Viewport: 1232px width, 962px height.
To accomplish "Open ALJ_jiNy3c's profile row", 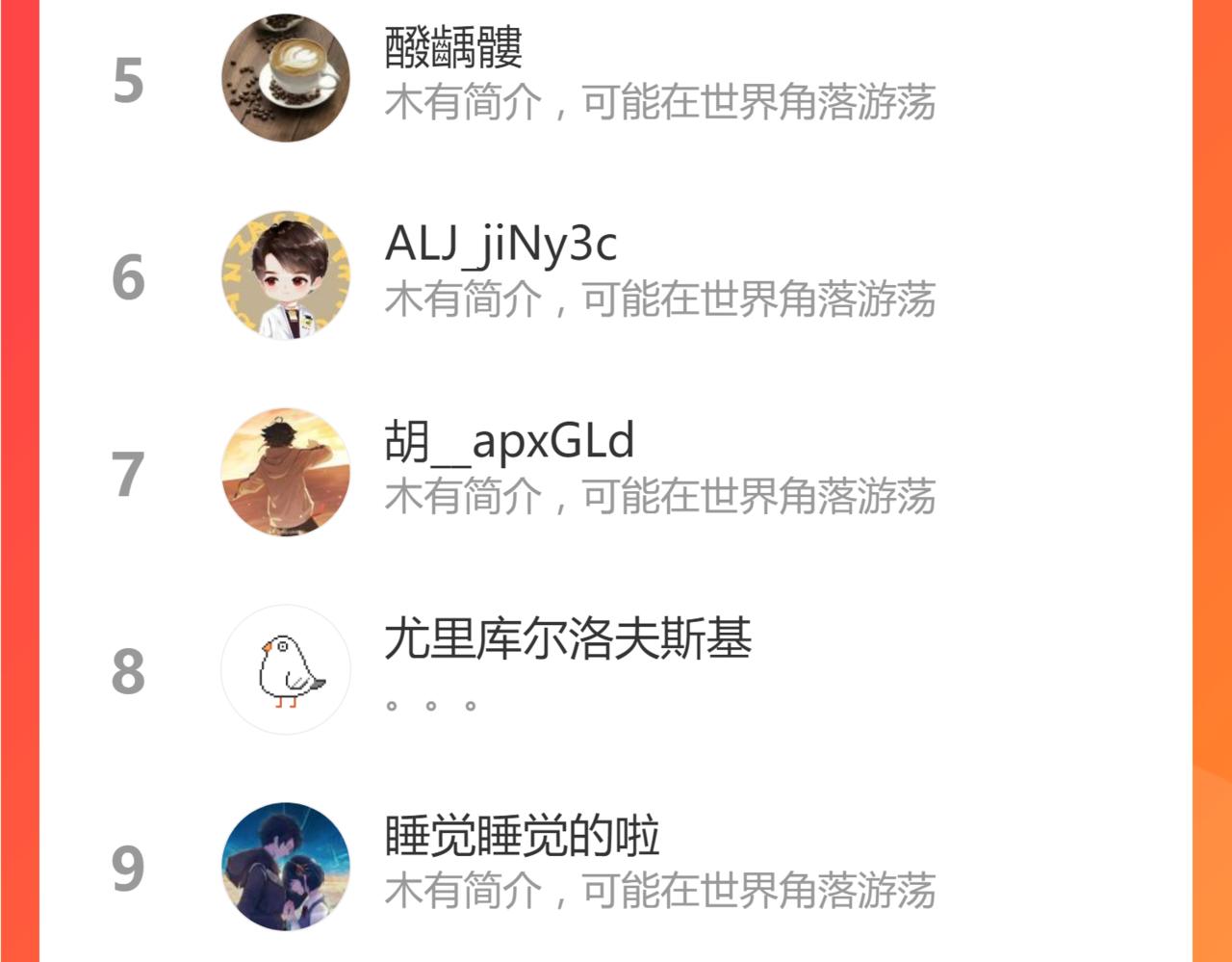I will 616,275.
